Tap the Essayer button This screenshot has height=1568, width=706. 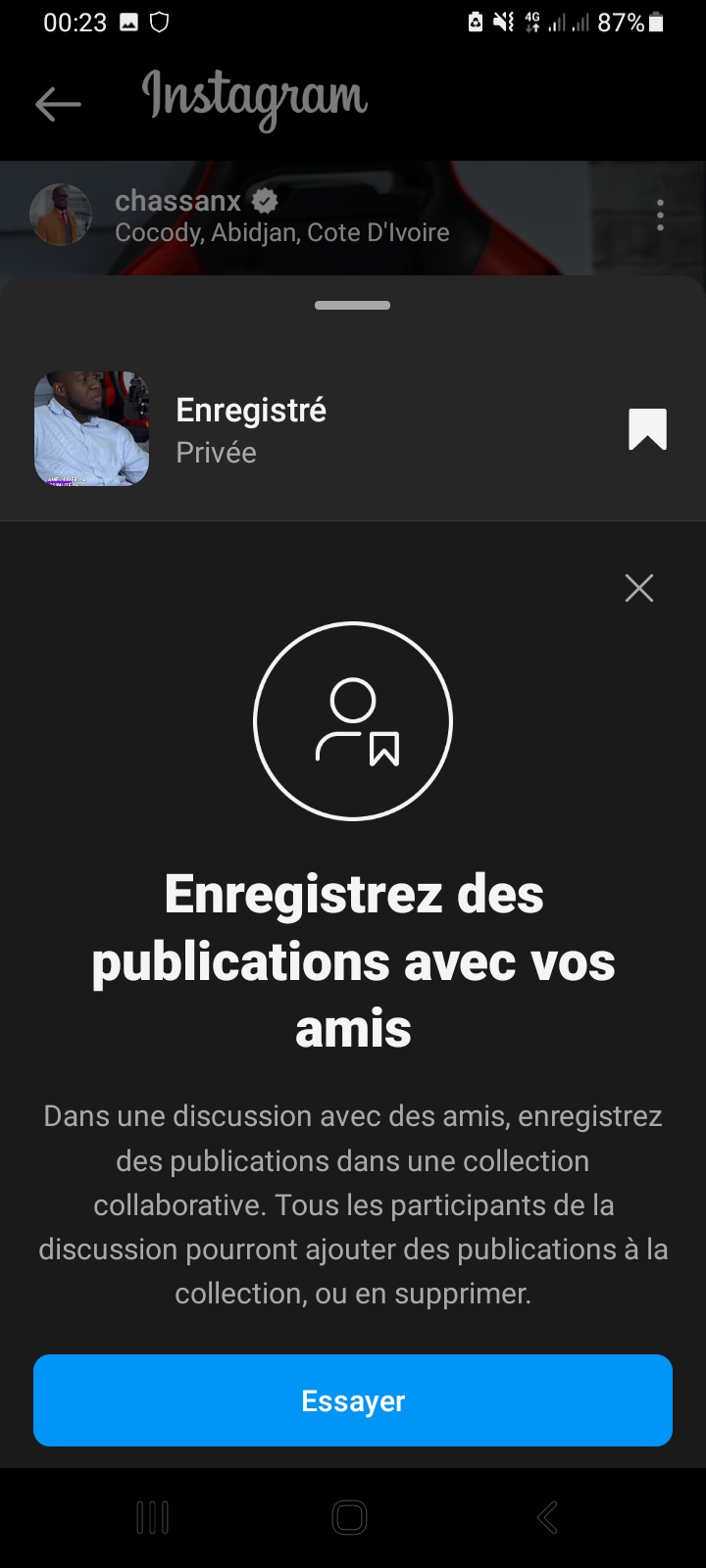click(x=353, y=1400)
